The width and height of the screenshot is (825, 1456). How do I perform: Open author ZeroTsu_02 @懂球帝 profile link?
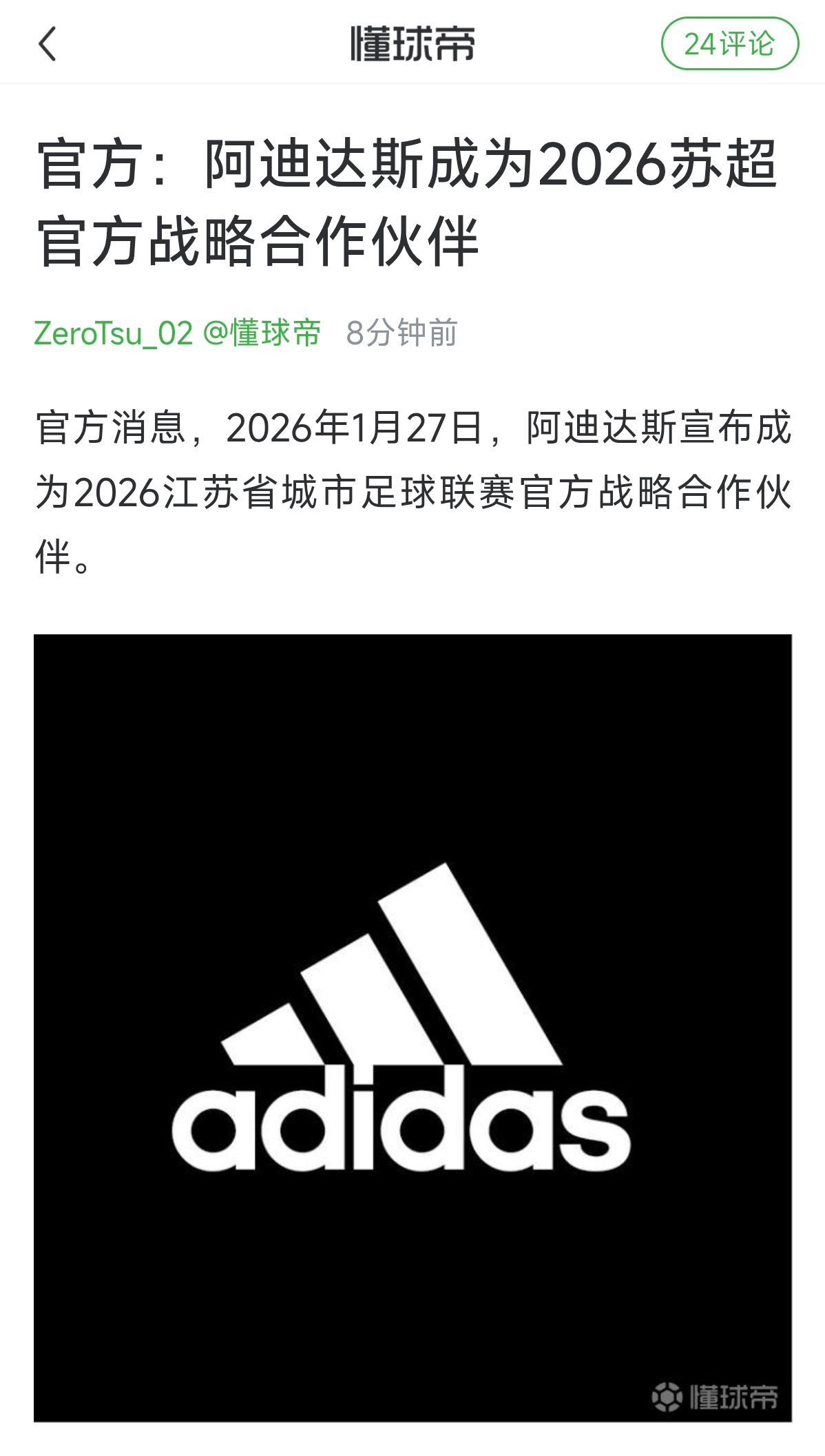point(177,333)
